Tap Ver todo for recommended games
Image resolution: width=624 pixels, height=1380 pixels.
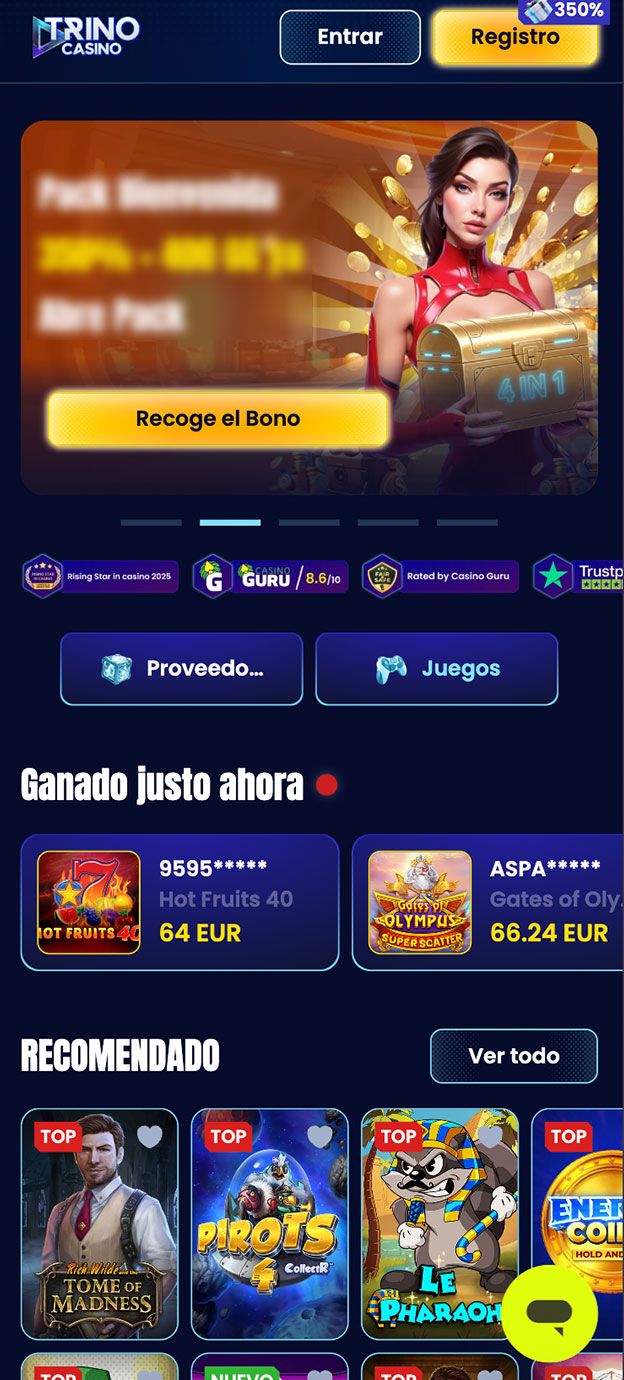click(513, 1055)
